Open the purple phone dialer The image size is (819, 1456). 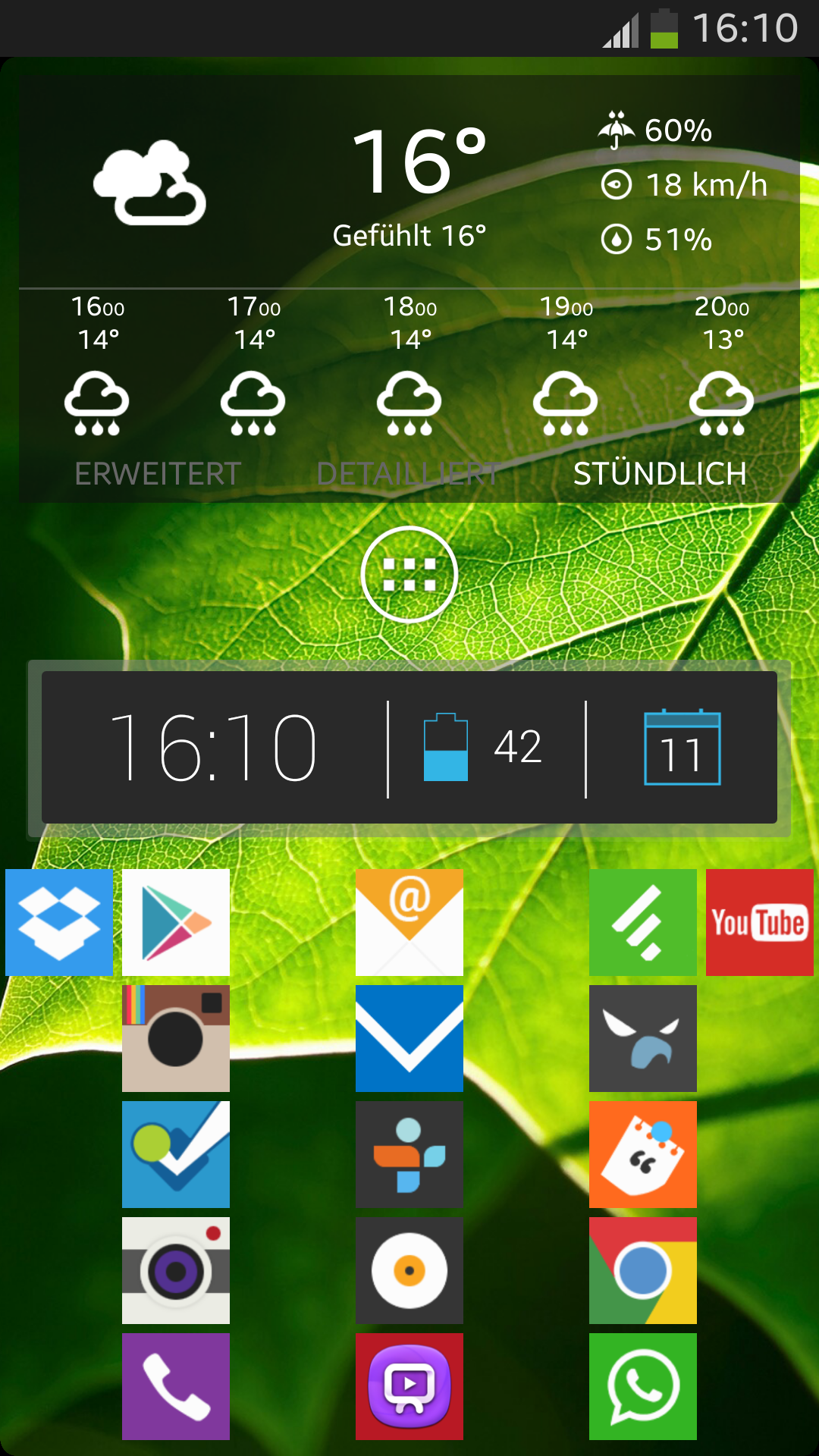click(176, 1386)
